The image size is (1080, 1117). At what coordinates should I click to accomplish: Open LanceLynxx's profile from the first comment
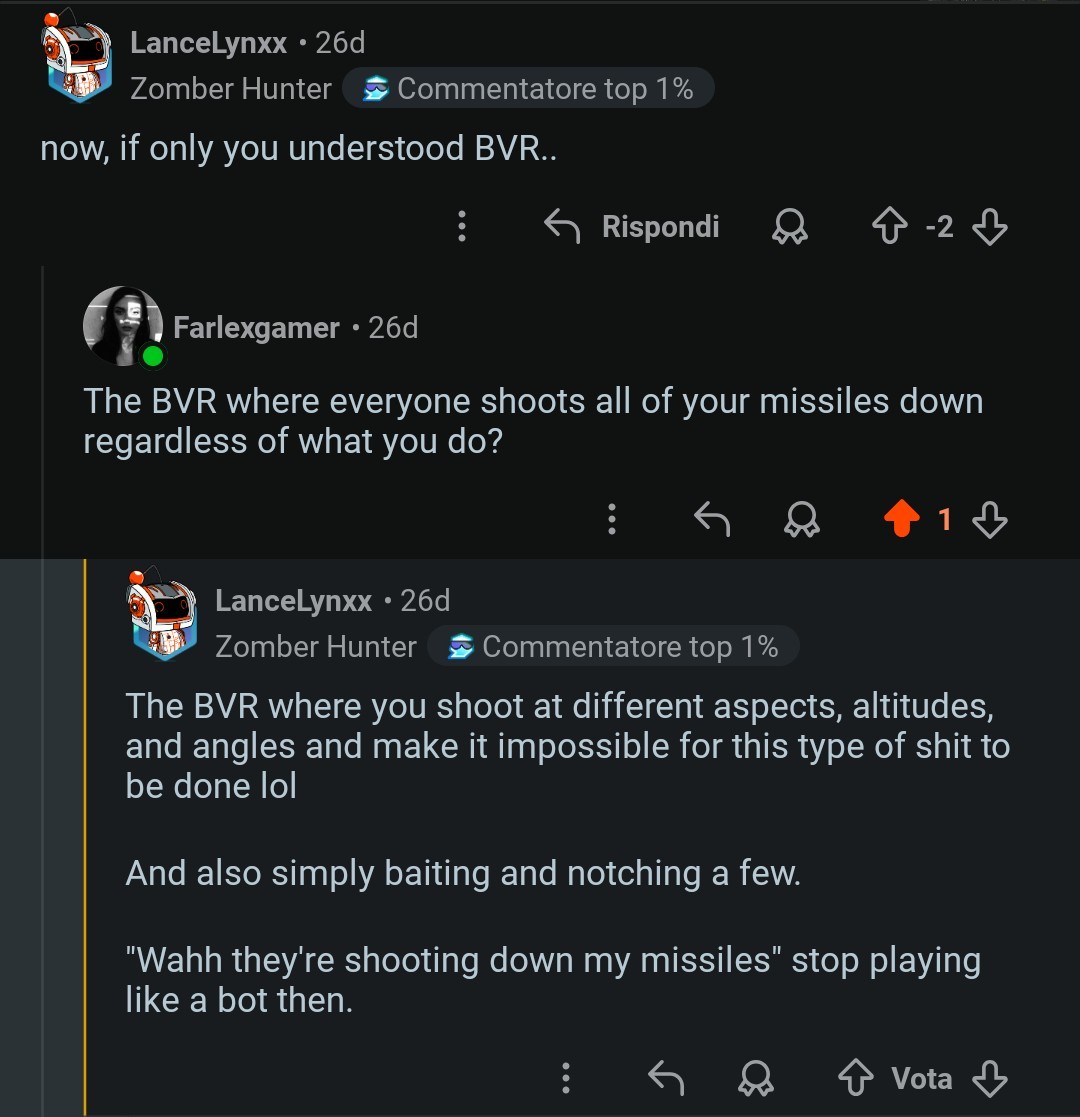tap(208, 43)
